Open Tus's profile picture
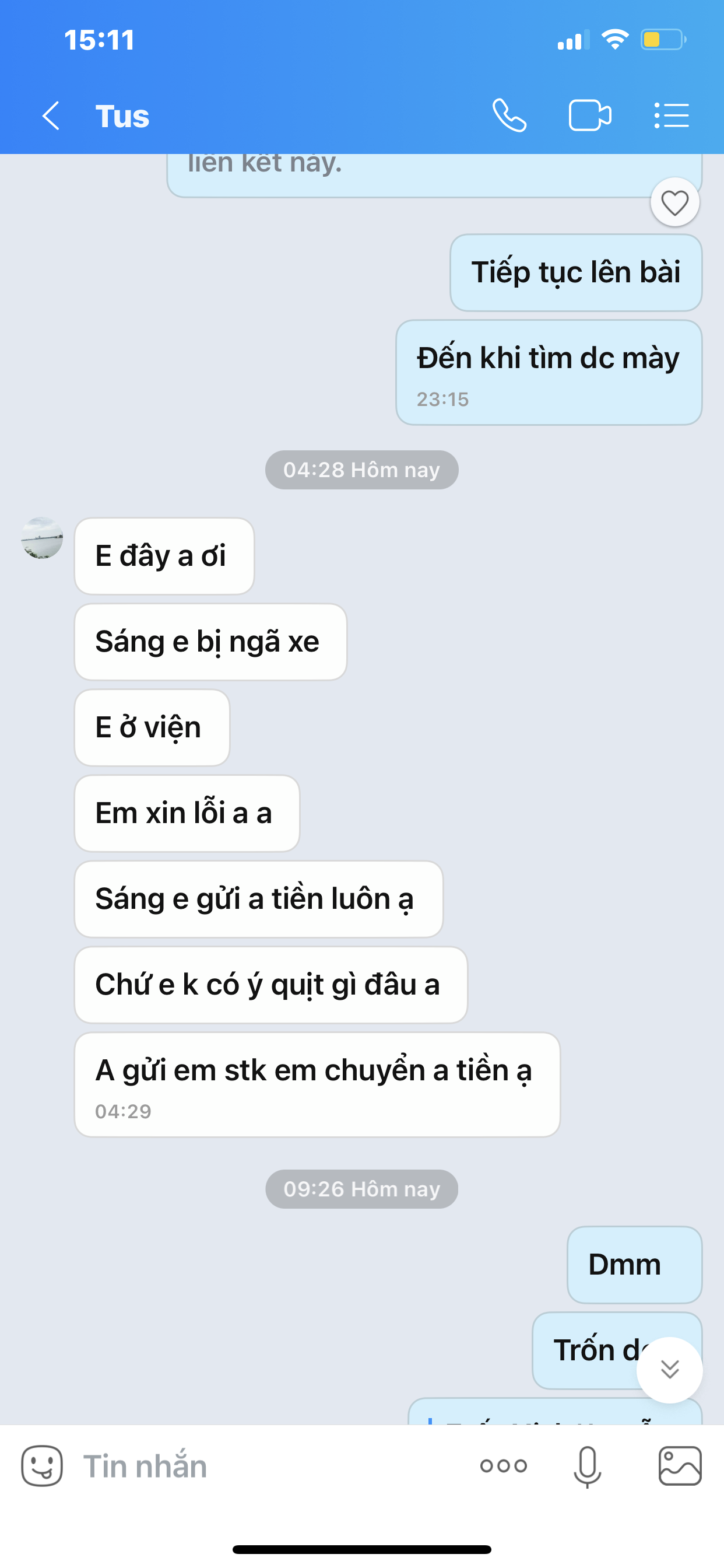The image size is (724, 1568). [x=42, y=538]
